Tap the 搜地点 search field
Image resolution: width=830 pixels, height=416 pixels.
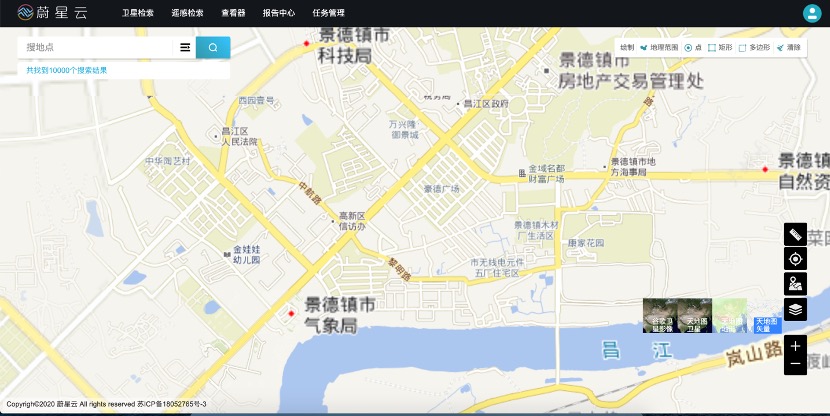tap(95, 47)
